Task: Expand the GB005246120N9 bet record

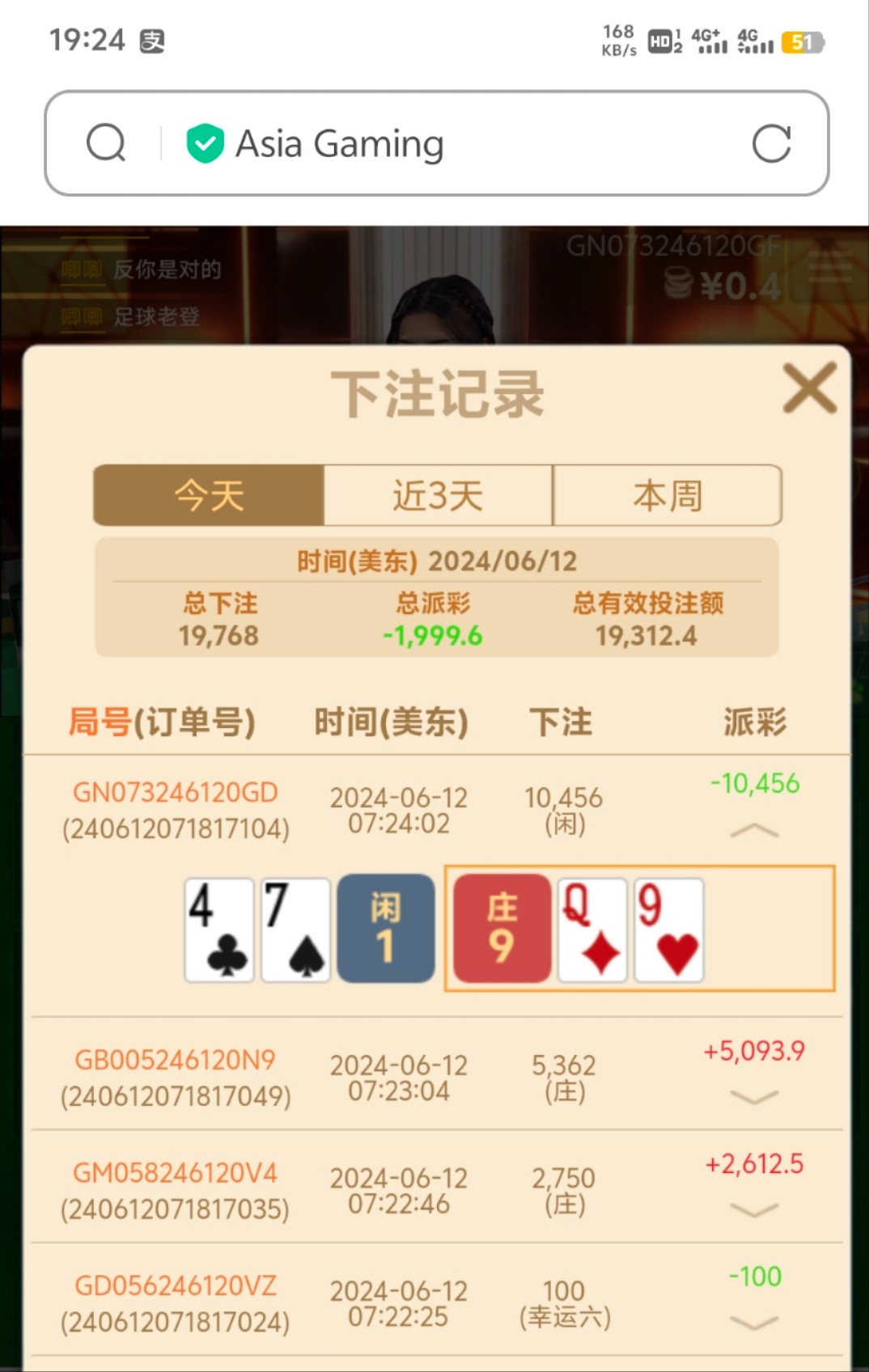Action: pos(754,1097)
